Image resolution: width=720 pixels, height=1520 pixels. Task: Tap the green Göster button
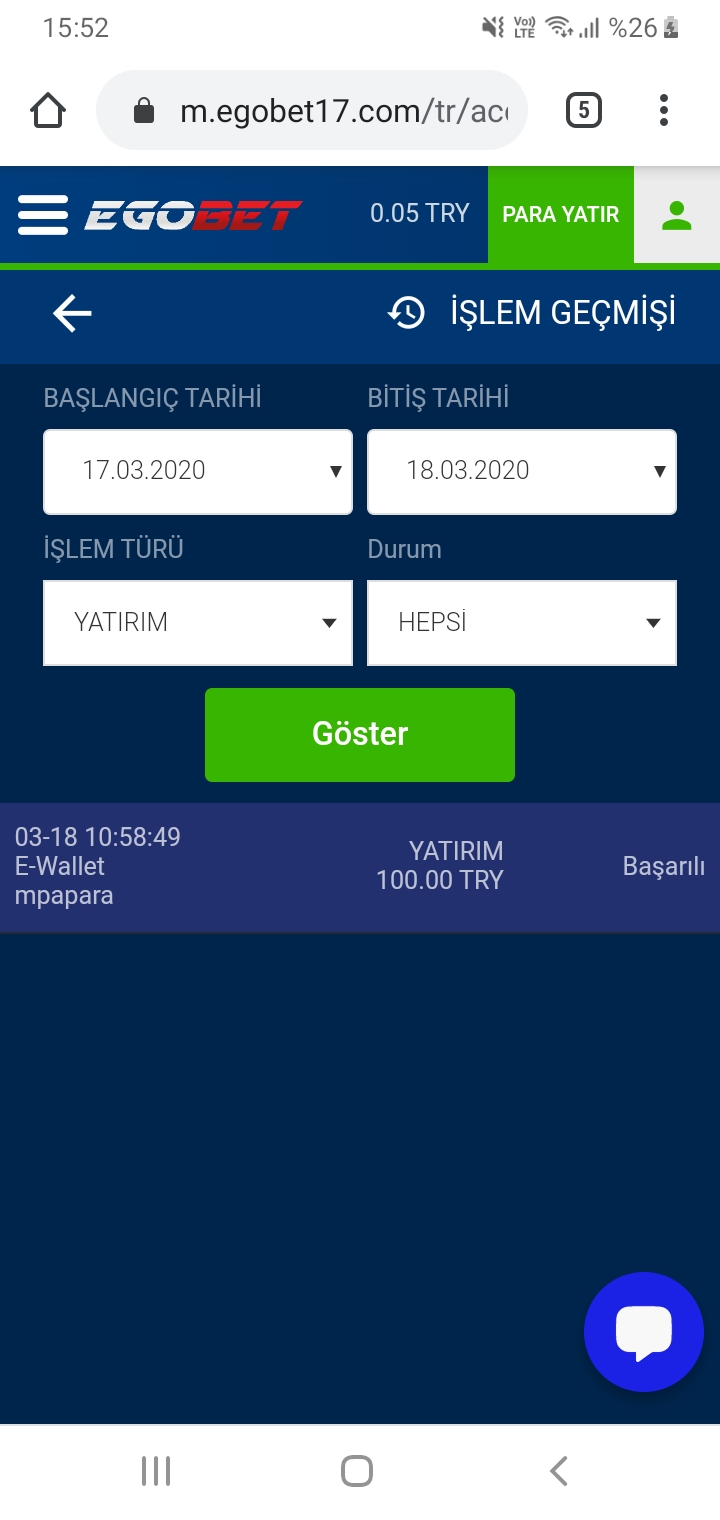[360, 735]
